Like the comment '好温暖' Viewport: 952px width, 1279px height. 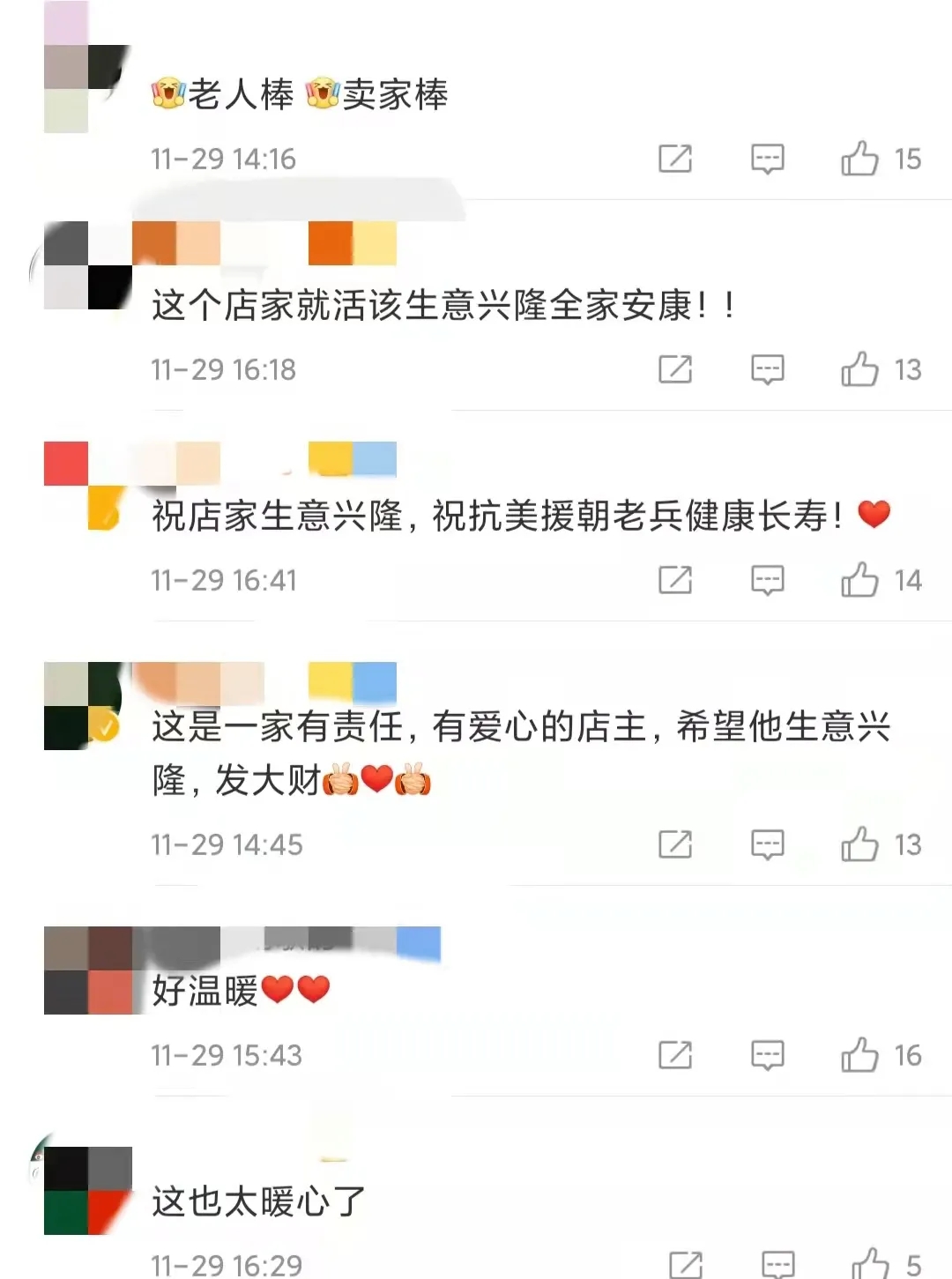[x=859, y=1055]
